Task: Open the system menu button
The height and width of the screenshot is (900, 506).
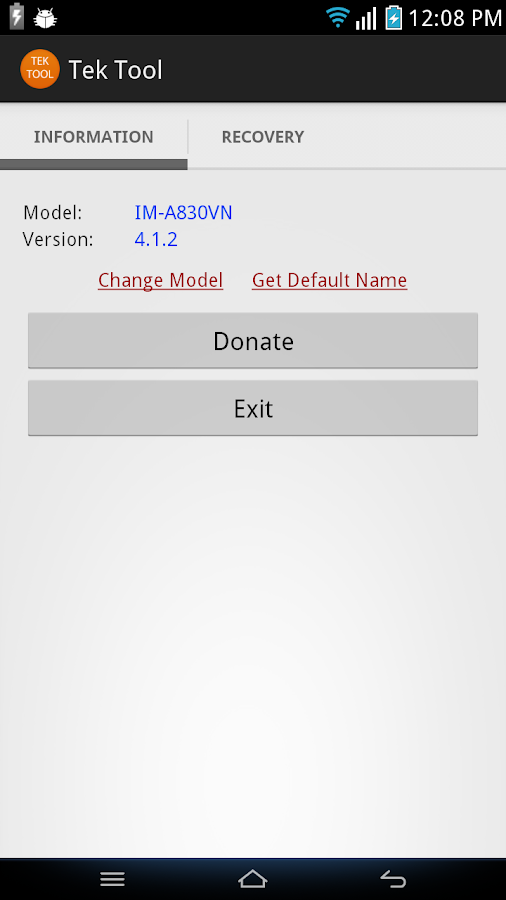Action: click(x=112, y=879)
